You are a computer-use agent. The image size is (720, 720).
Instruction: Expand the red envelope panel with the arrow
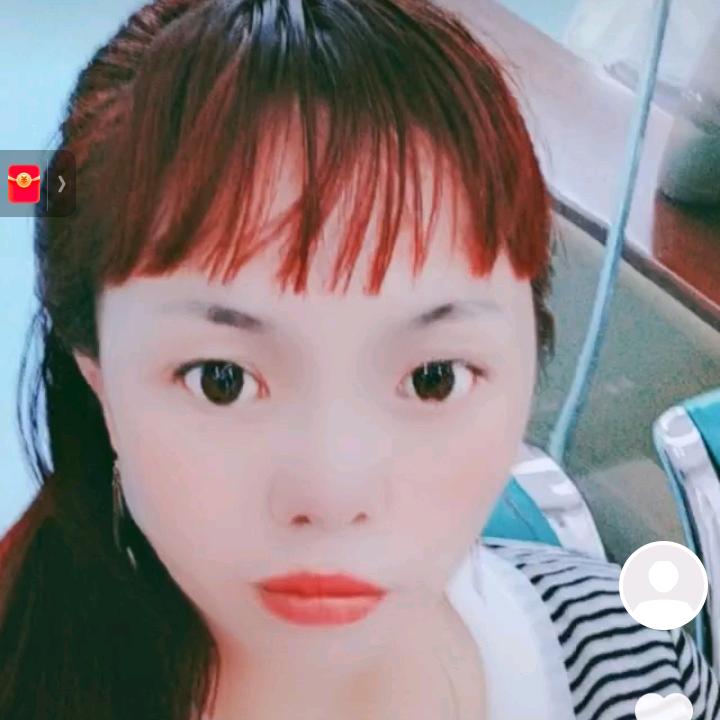[62, 184]
